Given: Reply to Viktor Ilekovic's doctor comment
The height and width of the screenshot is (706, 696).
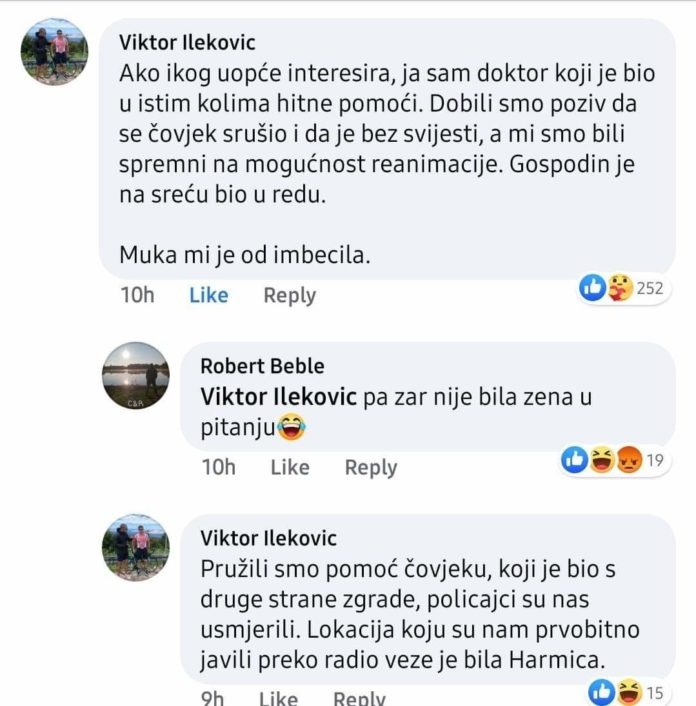Looking at the screenshot, I should click(x=289, y=295).
